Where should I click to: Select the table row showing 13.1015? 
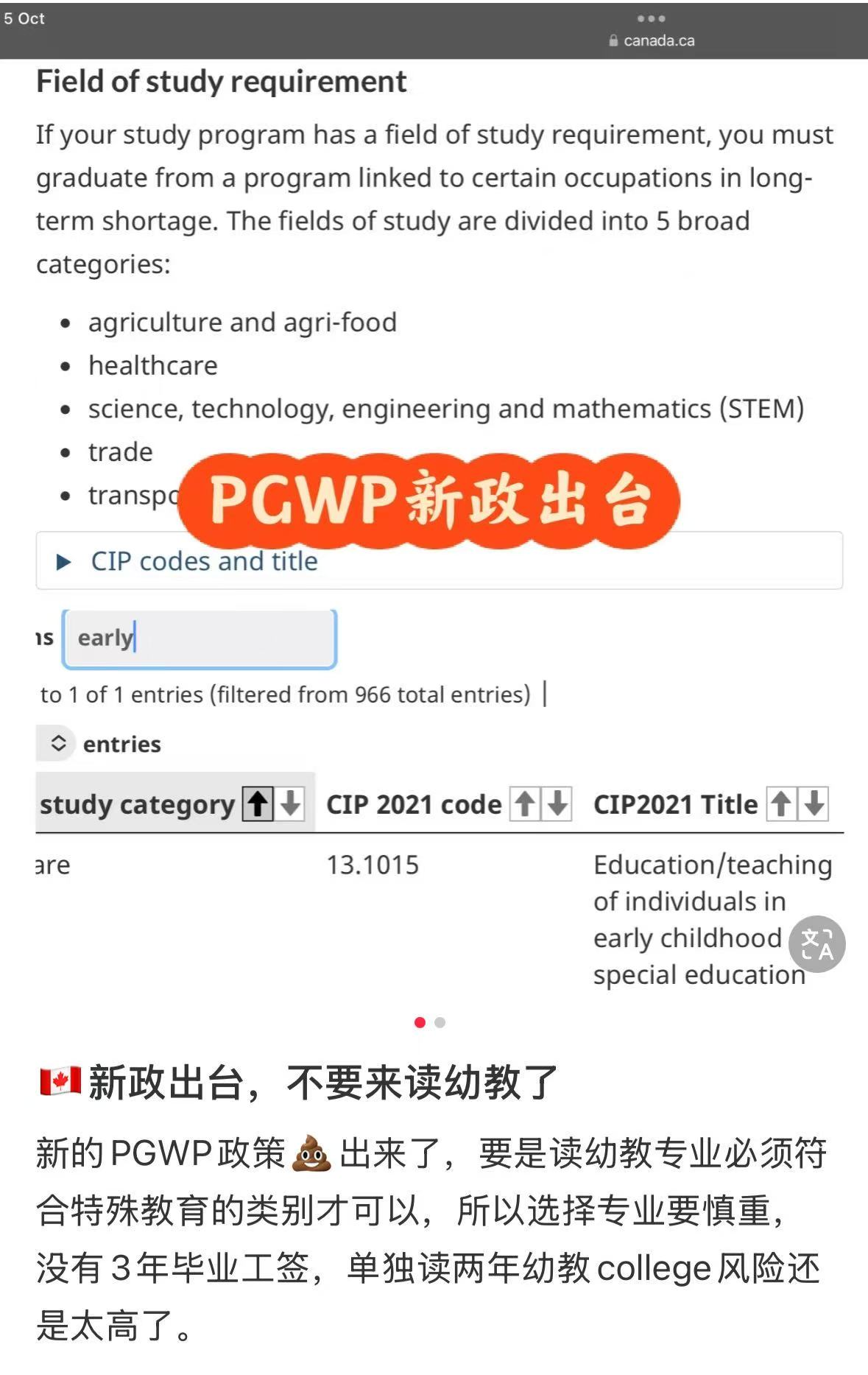point(372,865)
